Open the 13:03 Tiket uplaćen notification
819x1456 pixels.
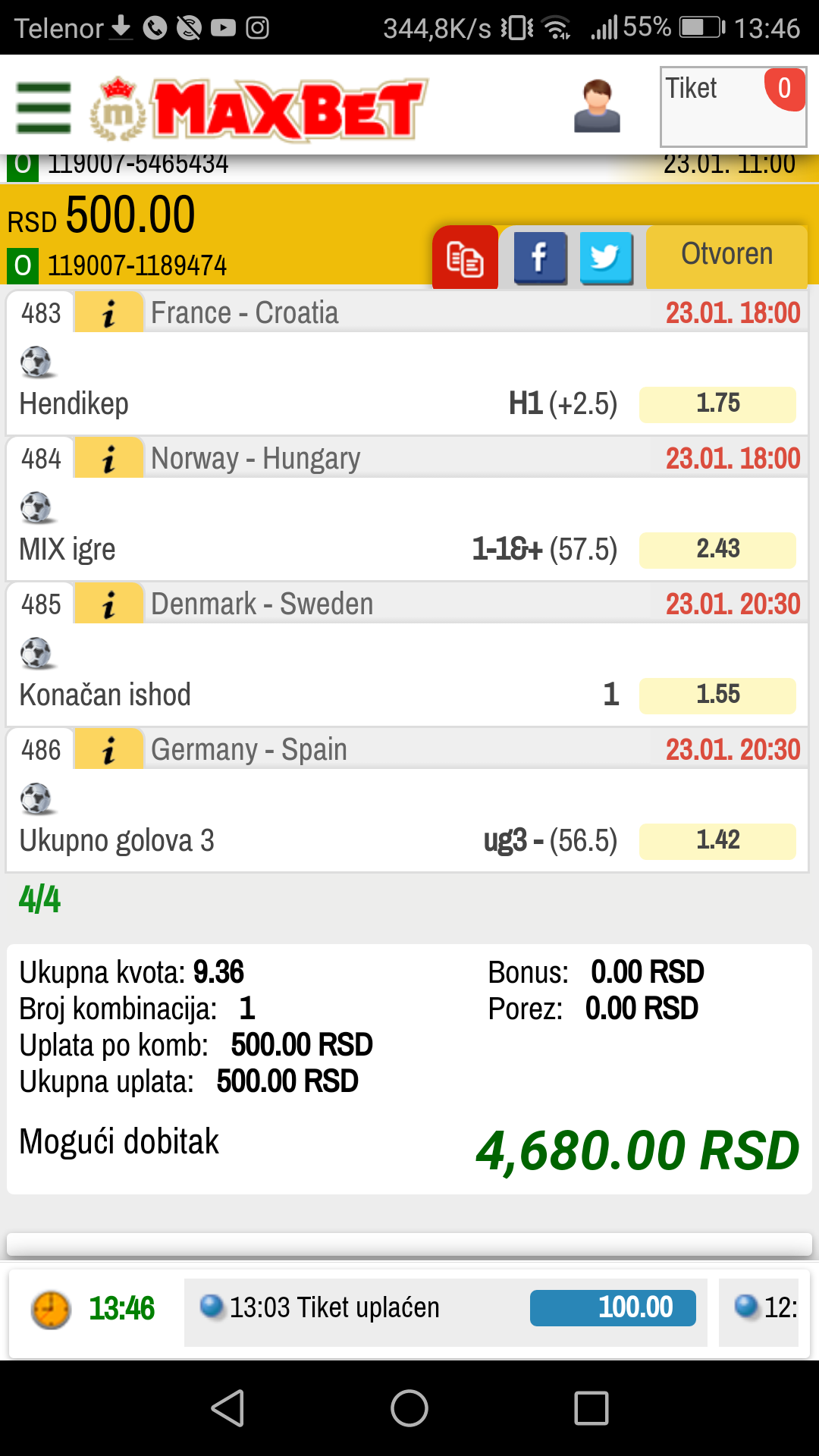coord(446,1308)
